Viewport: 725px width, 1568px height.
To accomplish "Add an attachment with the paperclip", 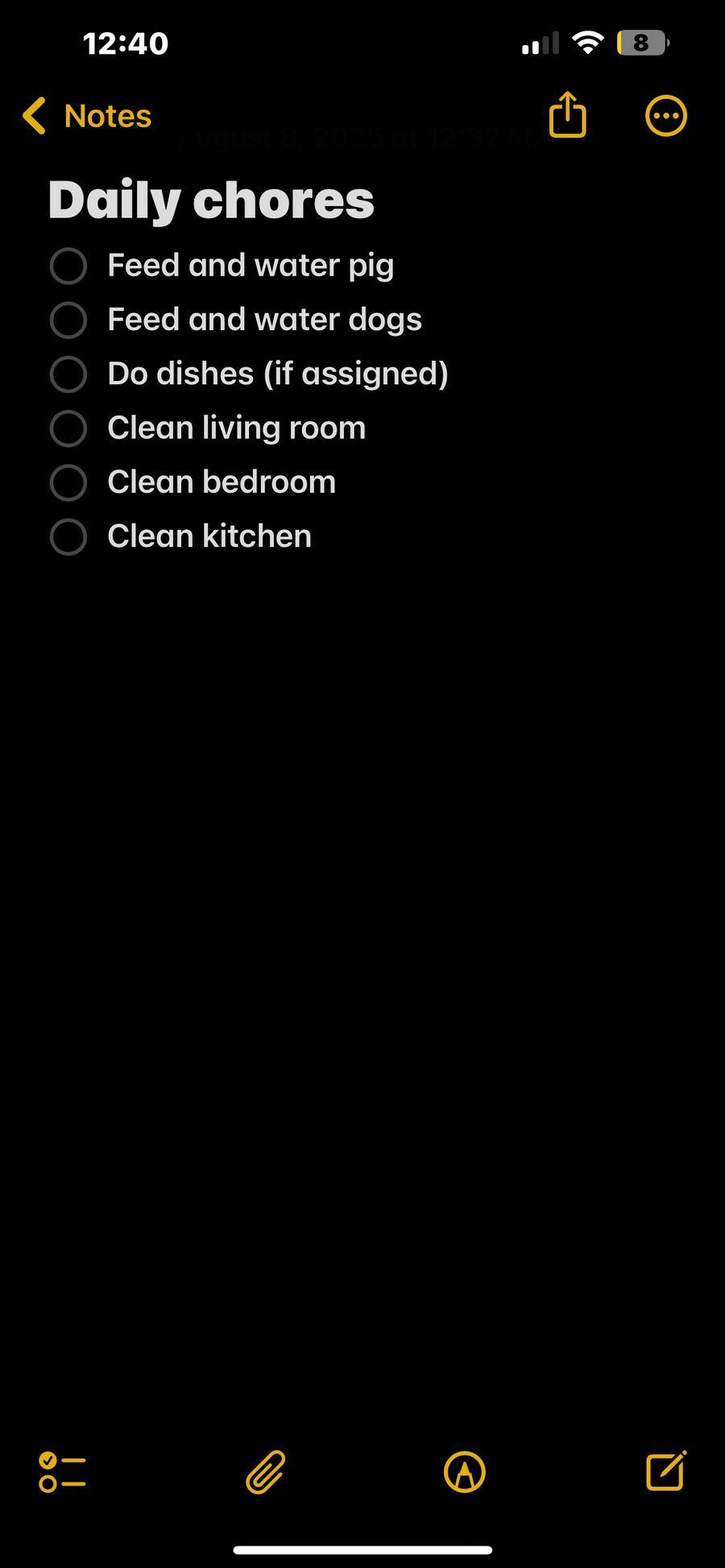I will coord(266,1472).
